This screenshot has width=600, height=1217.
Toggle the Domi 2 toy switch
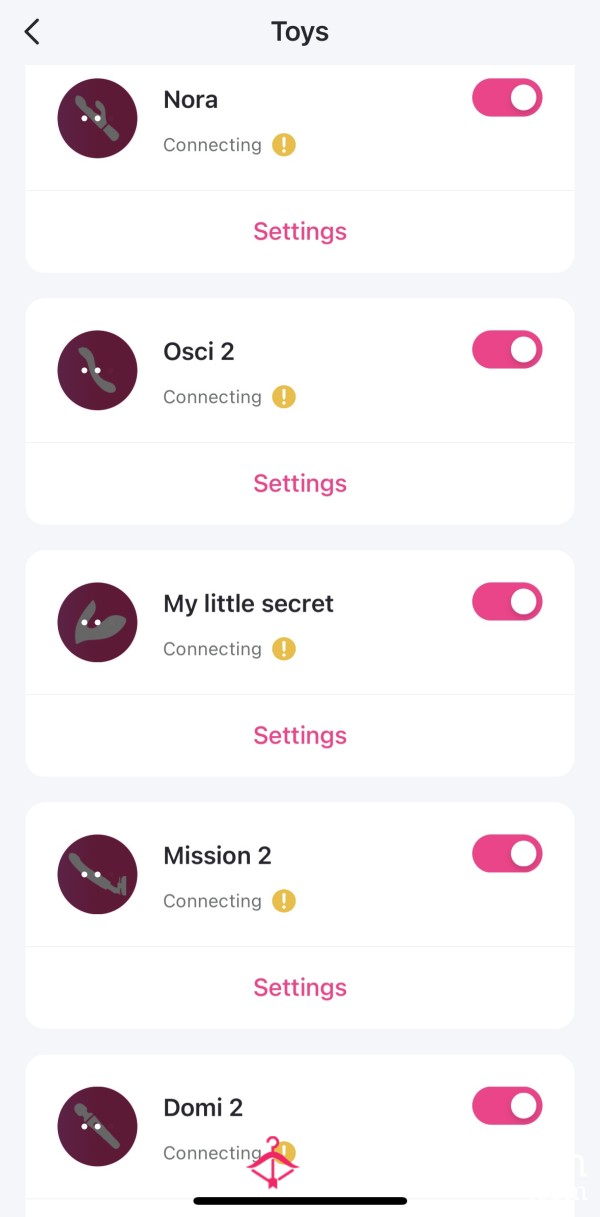coord(507,1106)
